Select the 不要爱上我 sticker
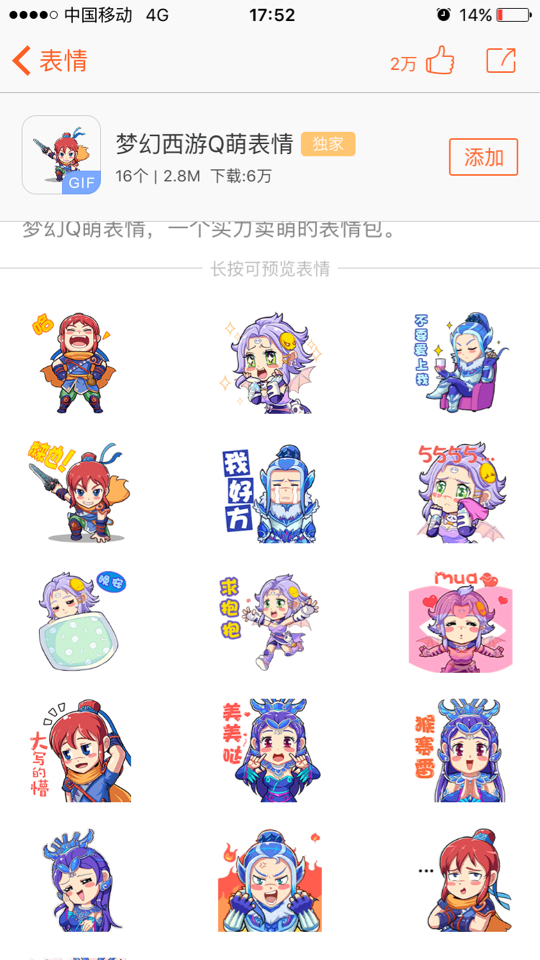This screenshot has width=540, height=960. point(460,362)
